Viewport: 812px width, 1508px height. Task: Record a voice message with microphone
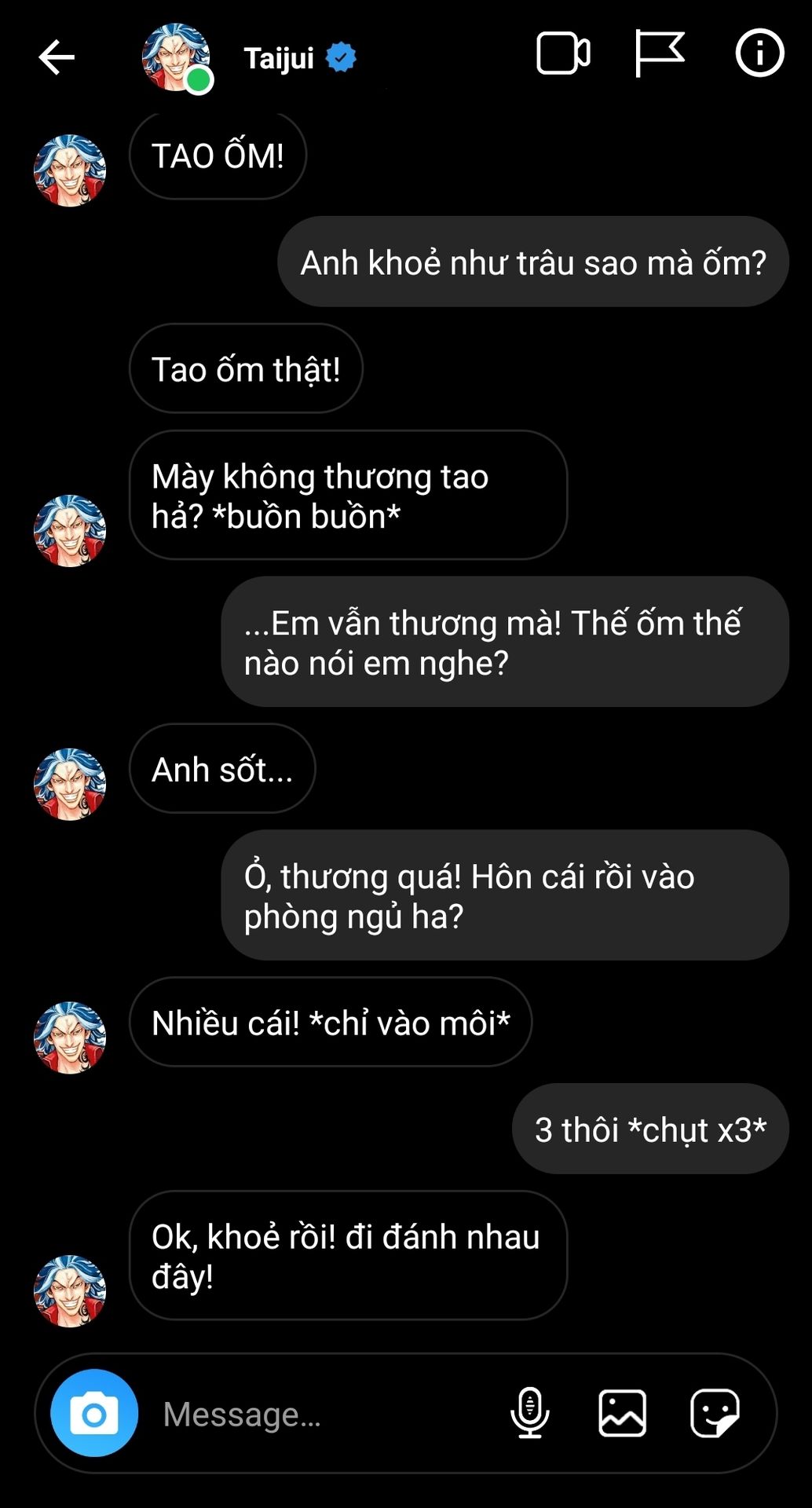(530, 1413)
